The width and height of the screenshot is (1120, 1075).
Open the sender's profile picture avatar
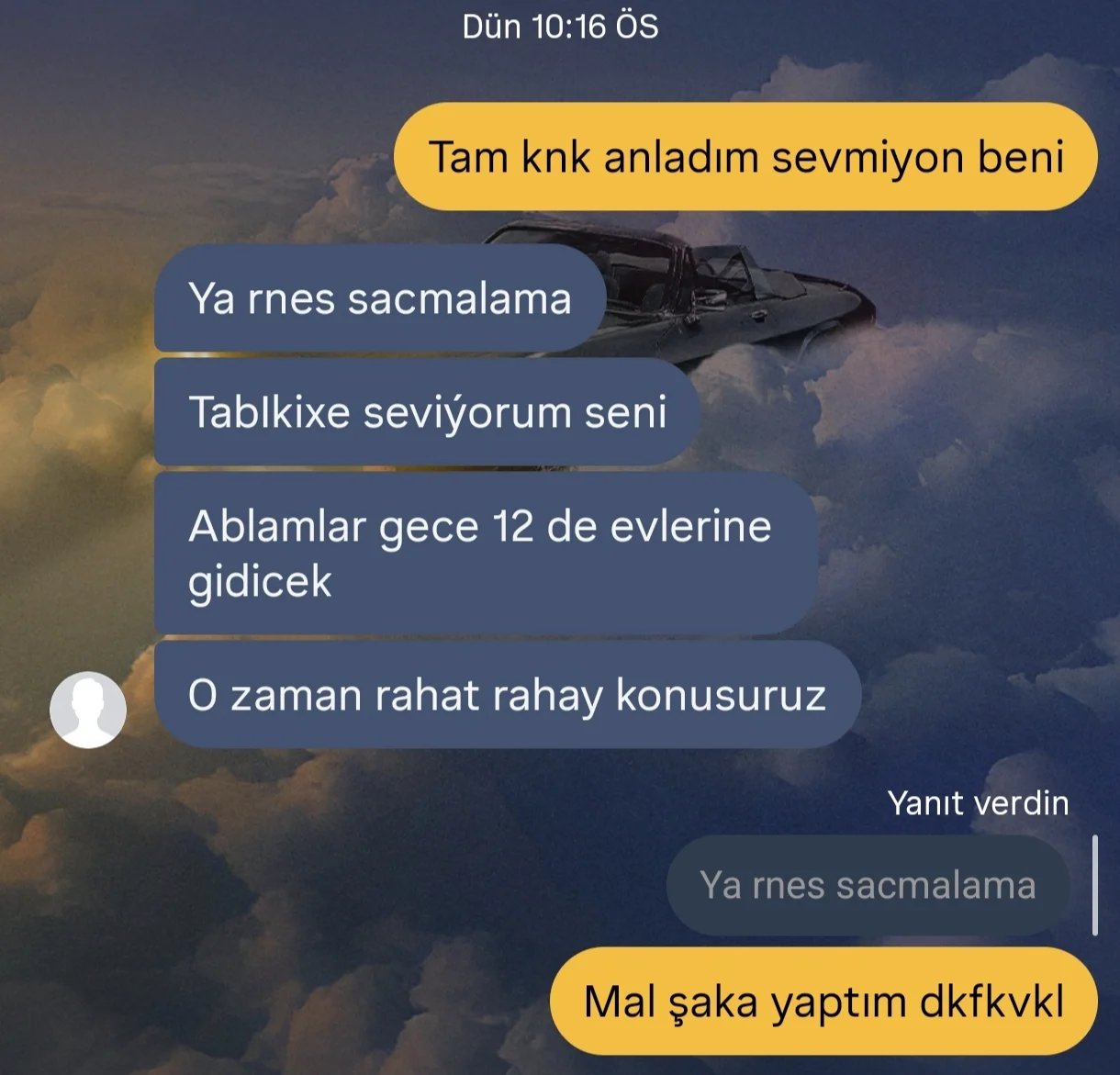pos(88,710)
